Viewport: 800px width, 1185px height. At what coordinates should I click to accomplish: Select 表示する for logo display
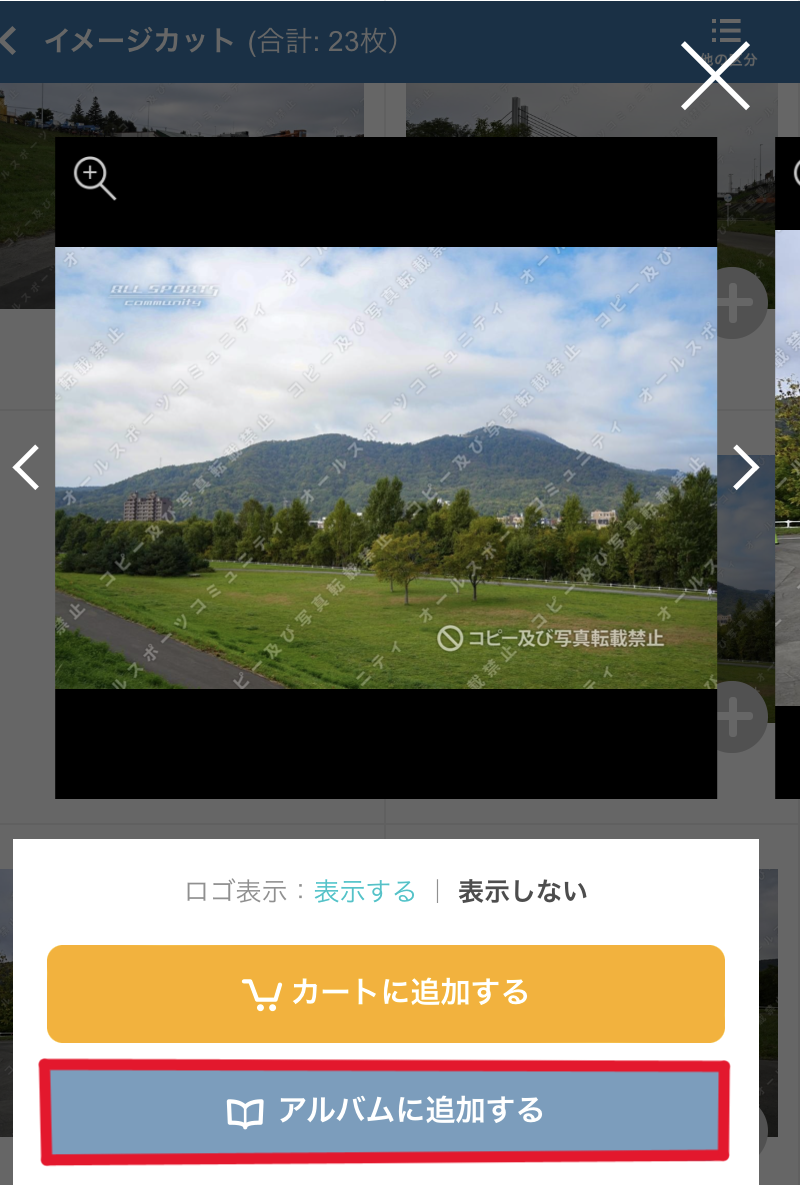[364, 891]
